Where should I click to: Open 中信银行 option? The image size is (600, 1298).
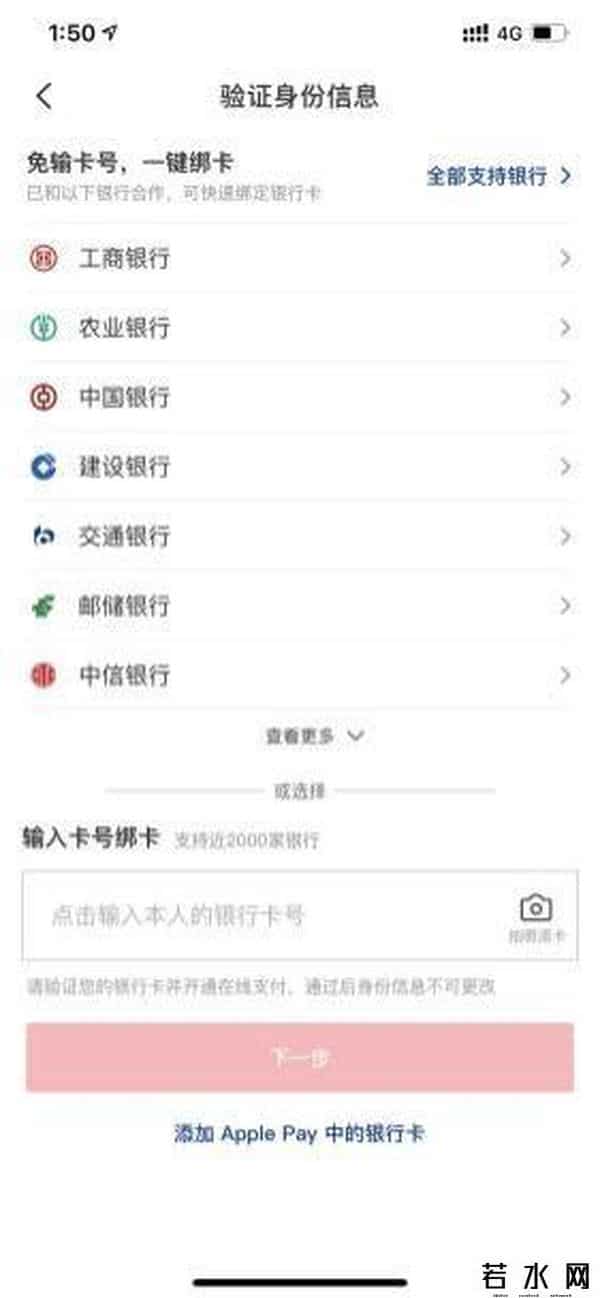click(x=300, y=675)
